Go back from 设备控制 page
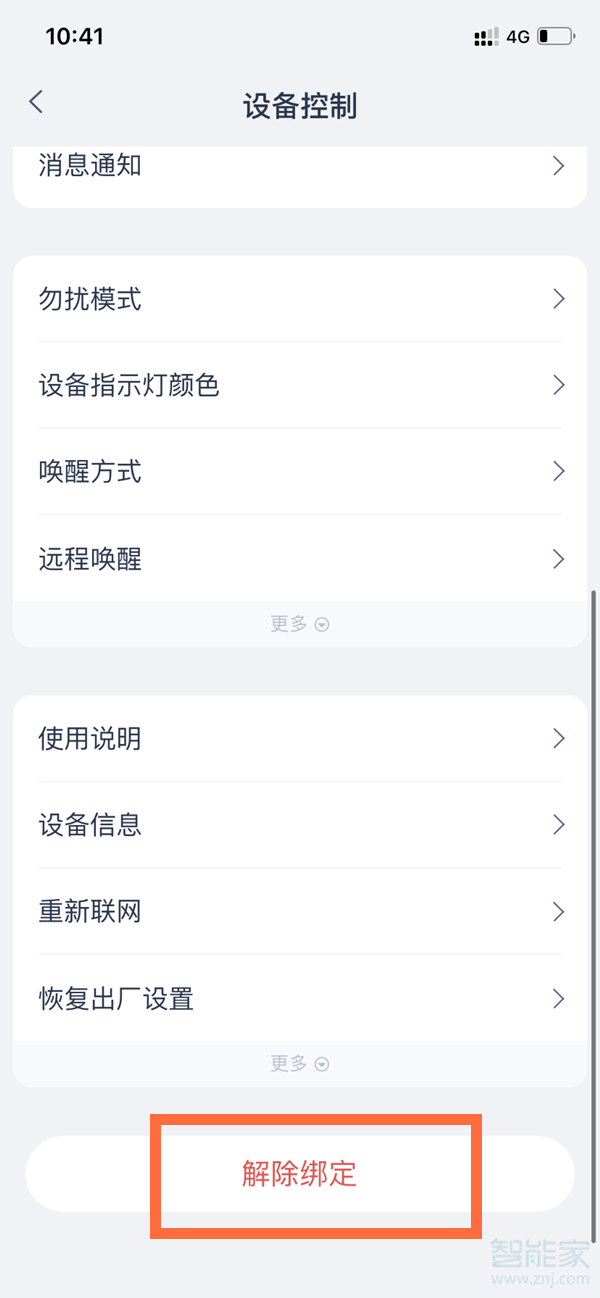Viewport: 600px width, 1298px height. (x=37, y=102)
